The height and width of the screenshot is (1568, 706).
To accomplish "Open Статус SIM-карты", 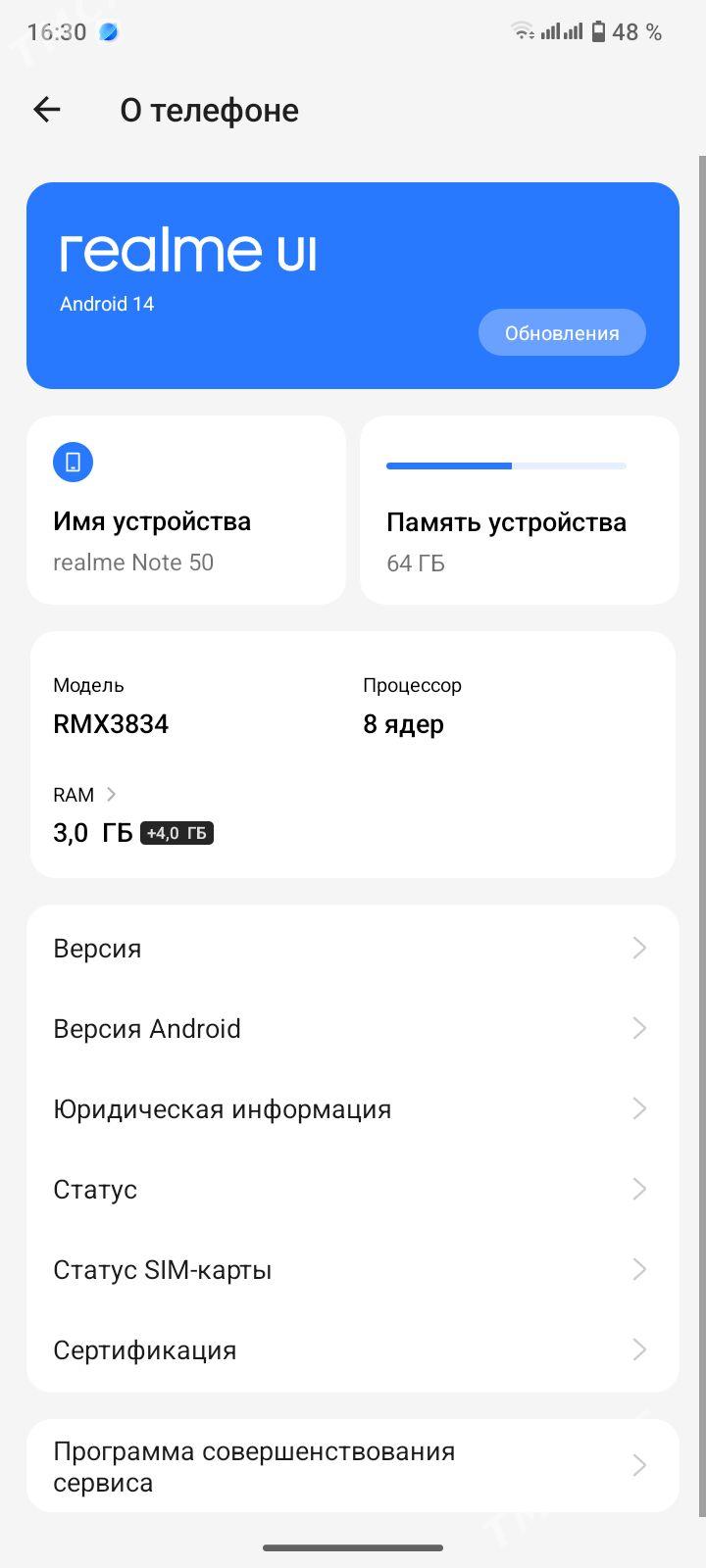I will [352, 1269].
